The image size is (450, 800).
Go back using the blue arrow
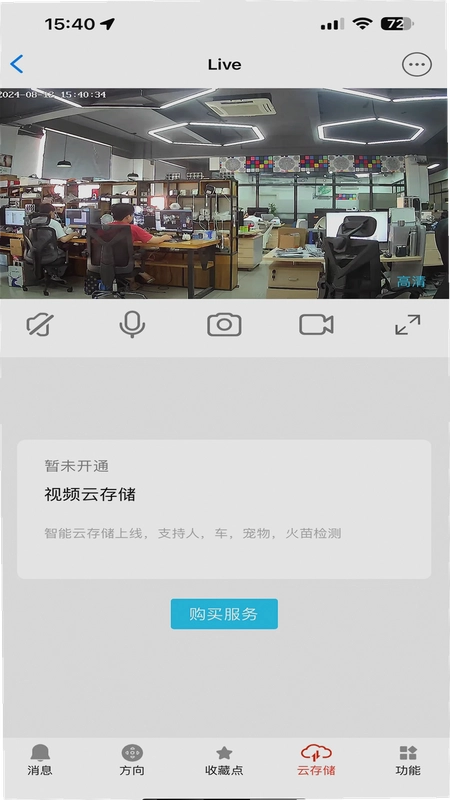pyautogui.click(x=17, y=64)
